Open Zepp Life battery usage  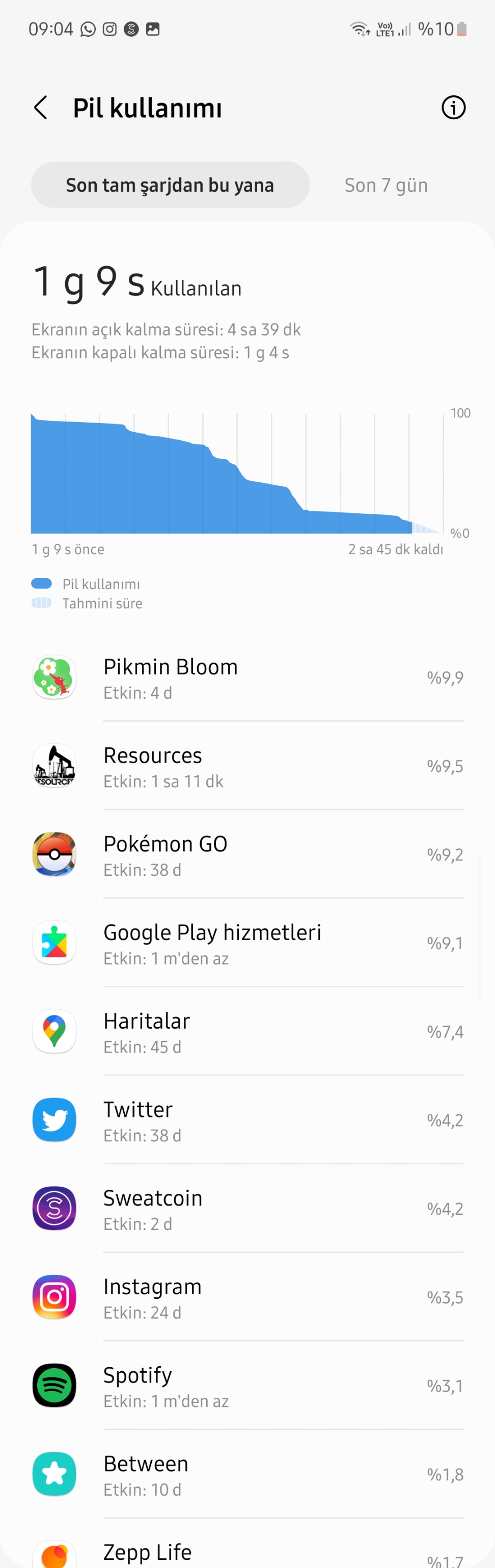[x=248, y=1553]
